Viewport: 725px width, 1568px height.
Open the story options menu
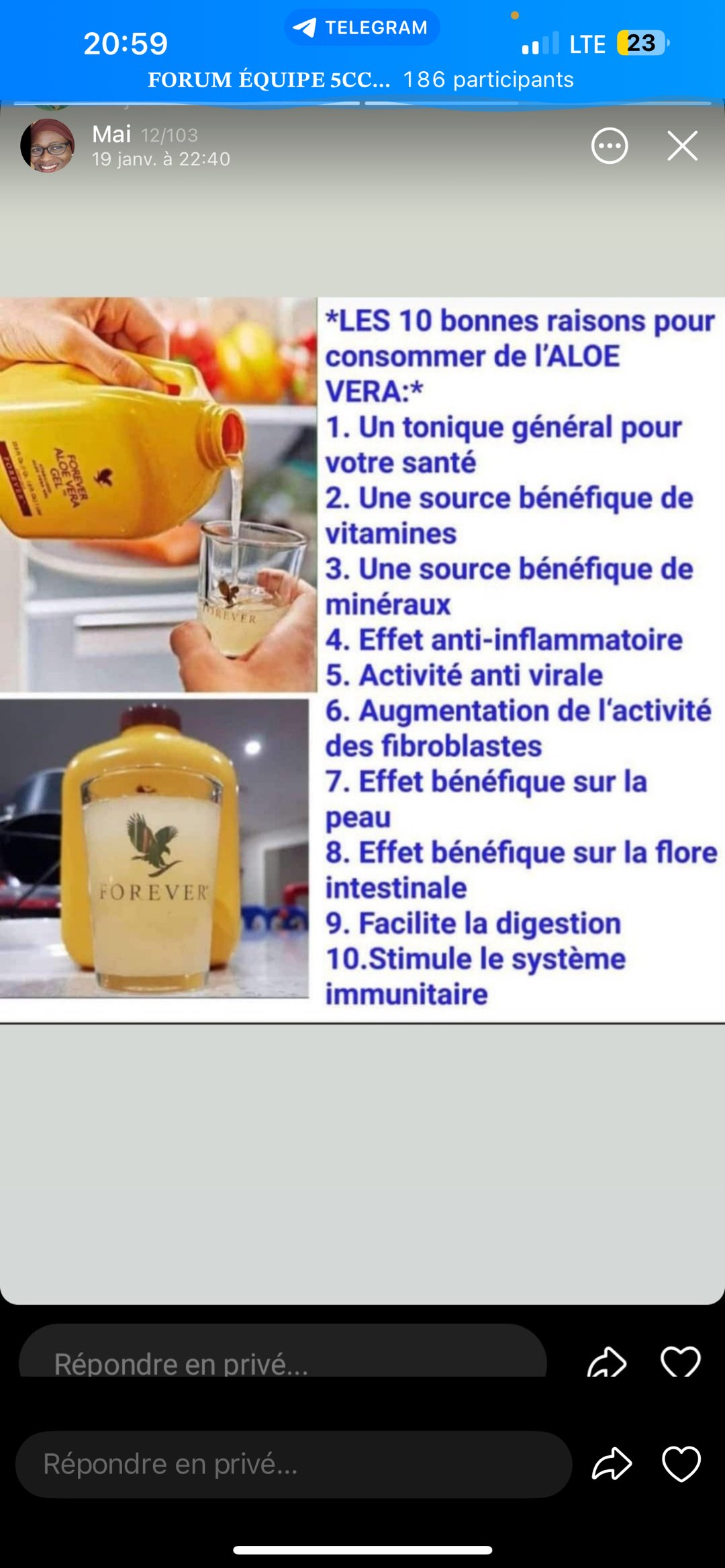(x=610, y=146)
